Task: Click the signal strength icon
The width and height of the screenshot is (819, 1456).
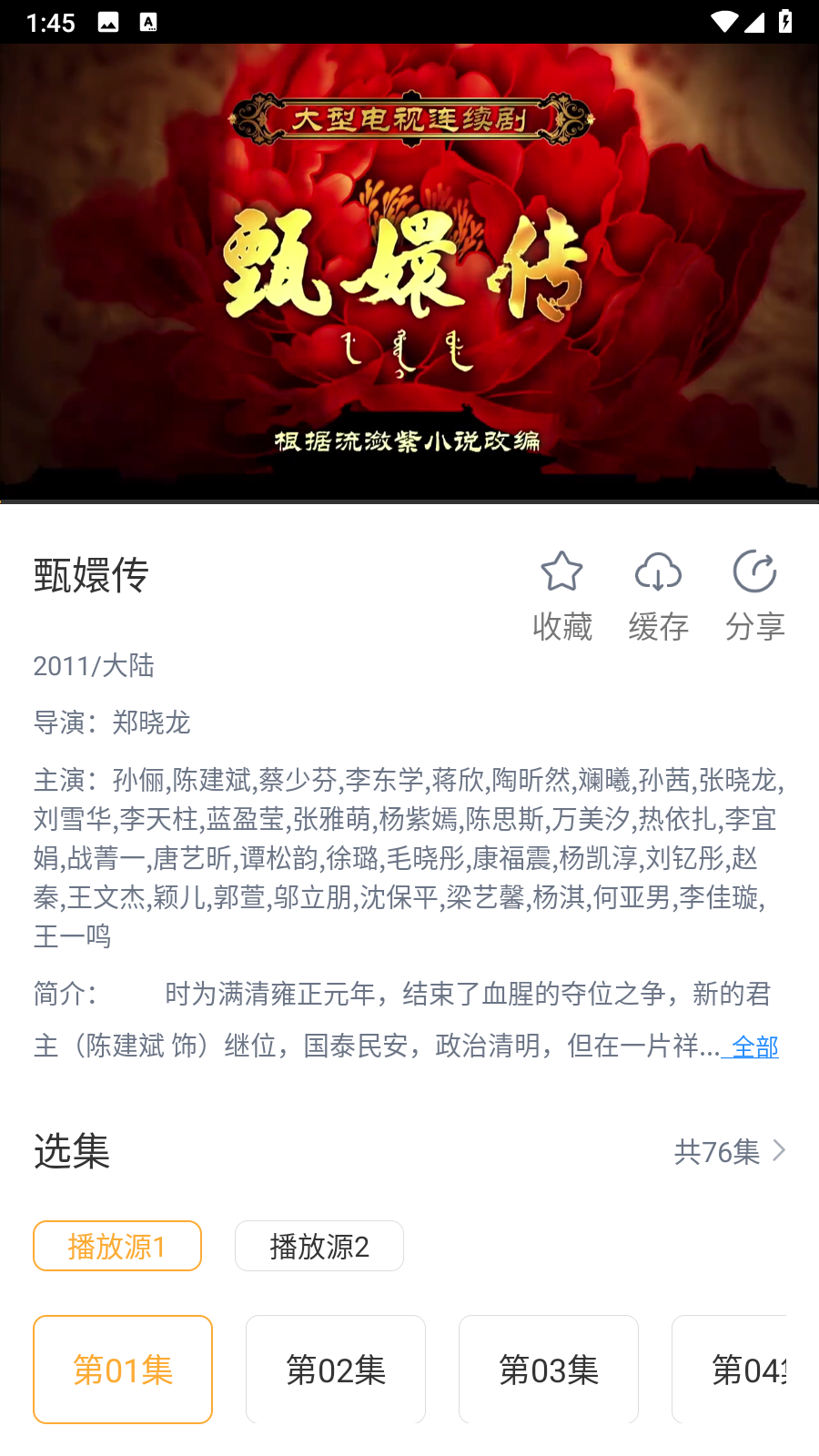Action: (755, 22)
